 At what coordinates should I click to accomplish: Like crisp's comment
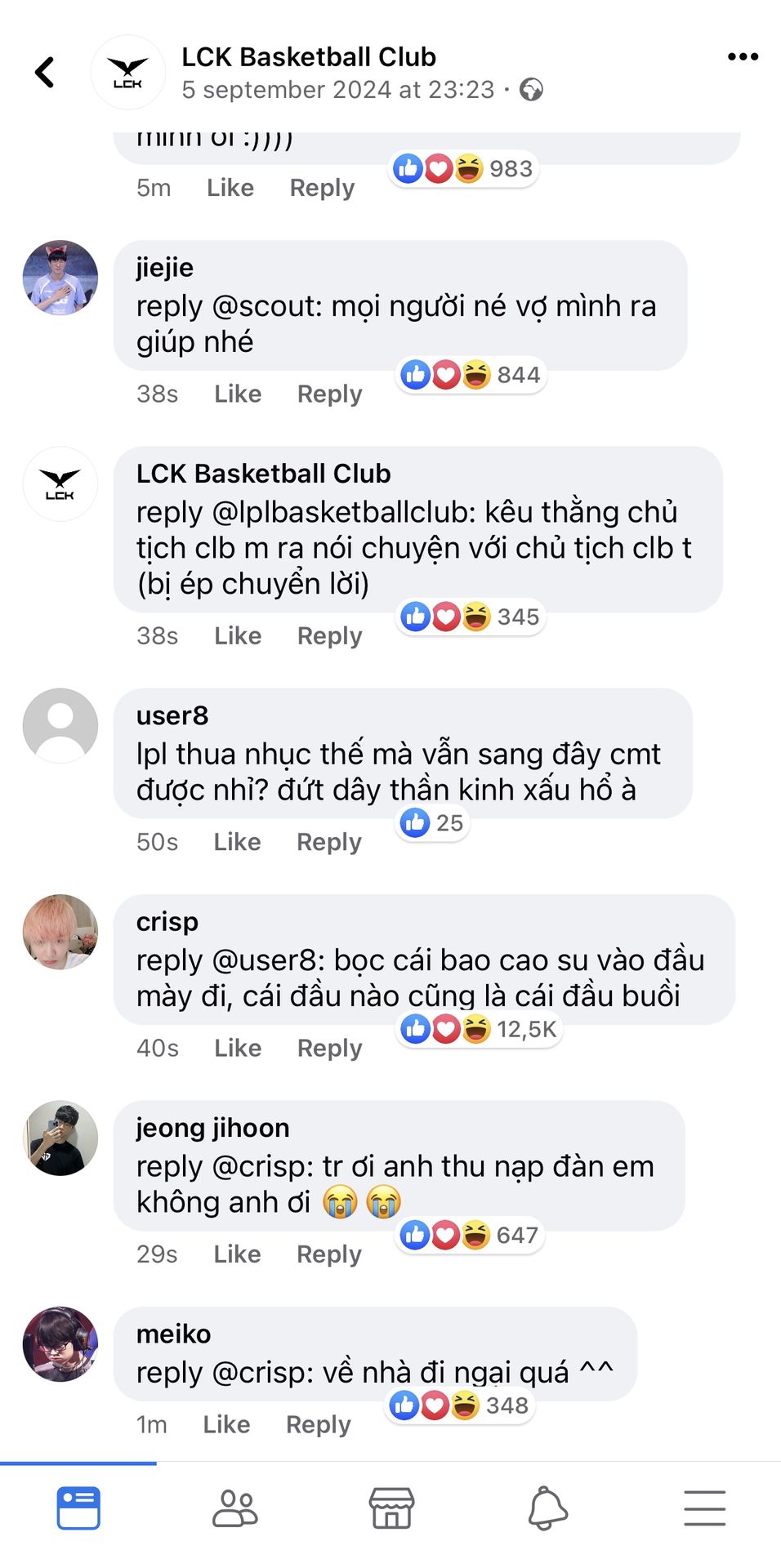point(237,1048)
